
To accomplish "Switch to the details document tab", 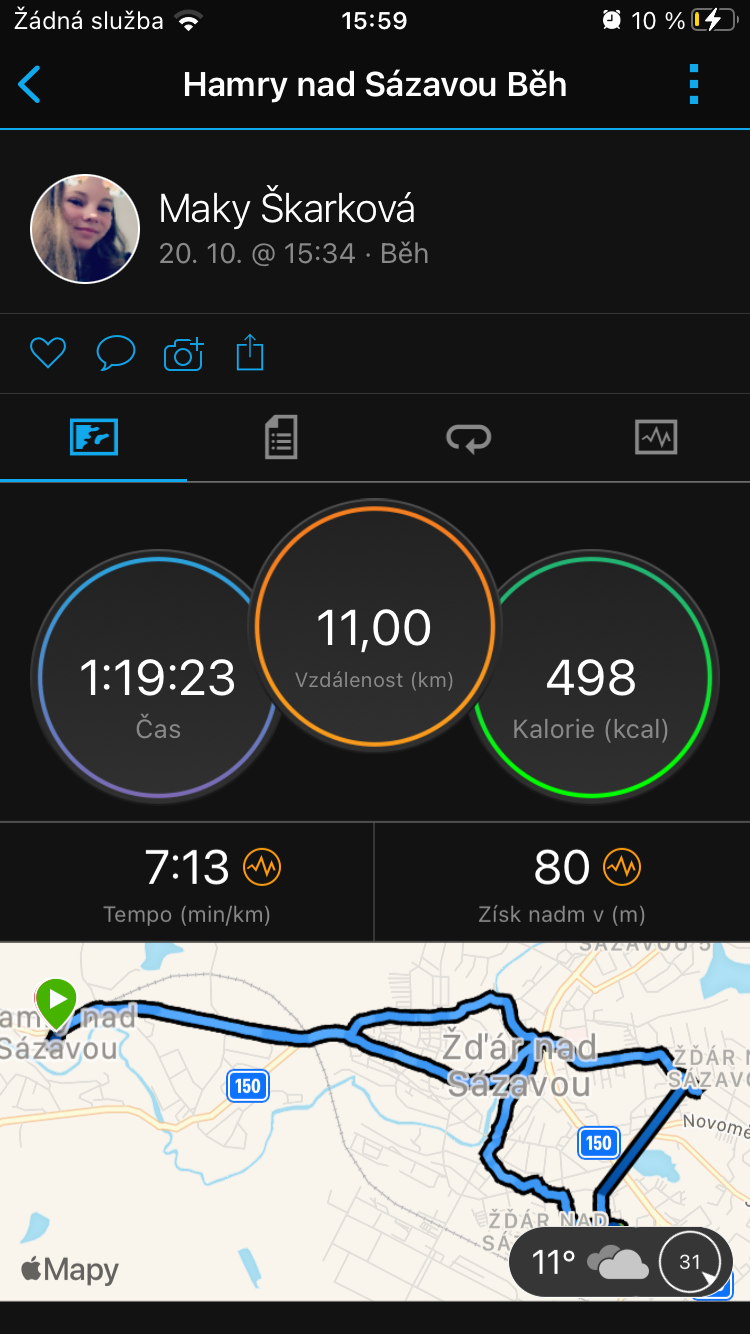I will click(281, 438).
